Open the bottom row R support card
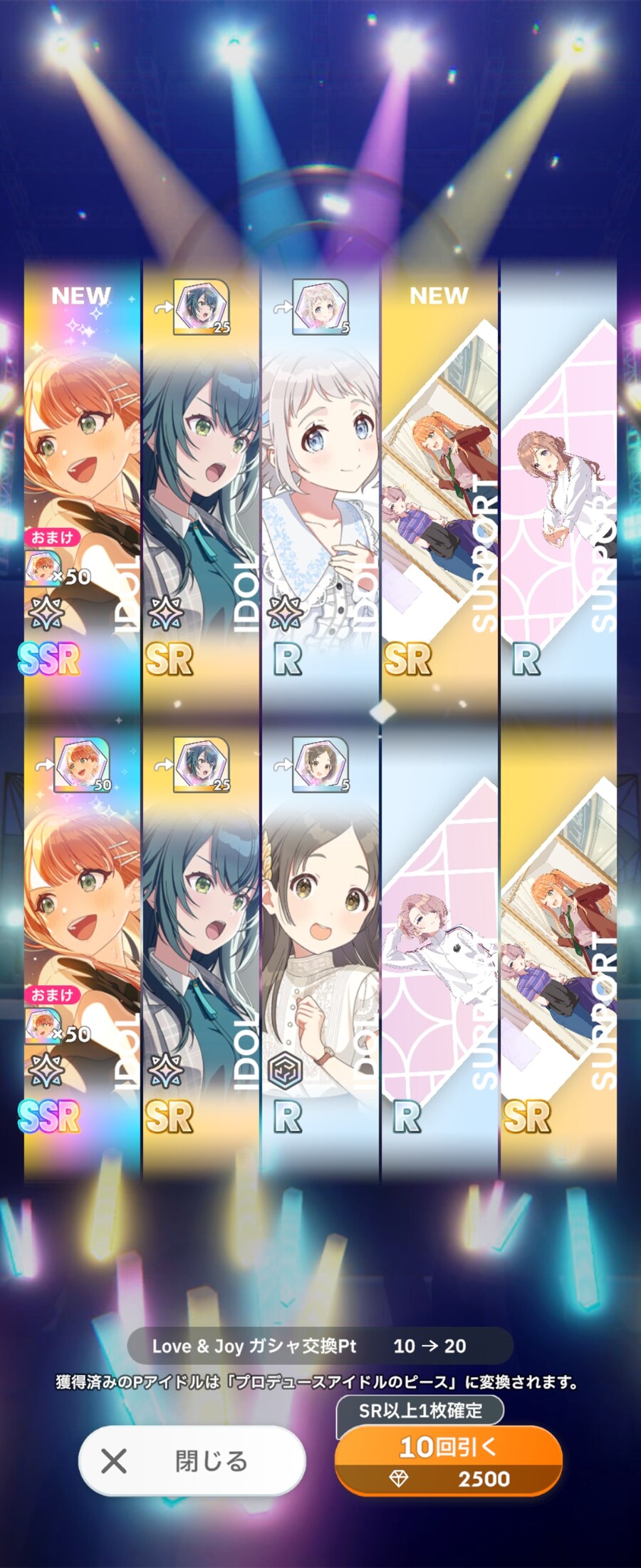 (x=439, y=941)
